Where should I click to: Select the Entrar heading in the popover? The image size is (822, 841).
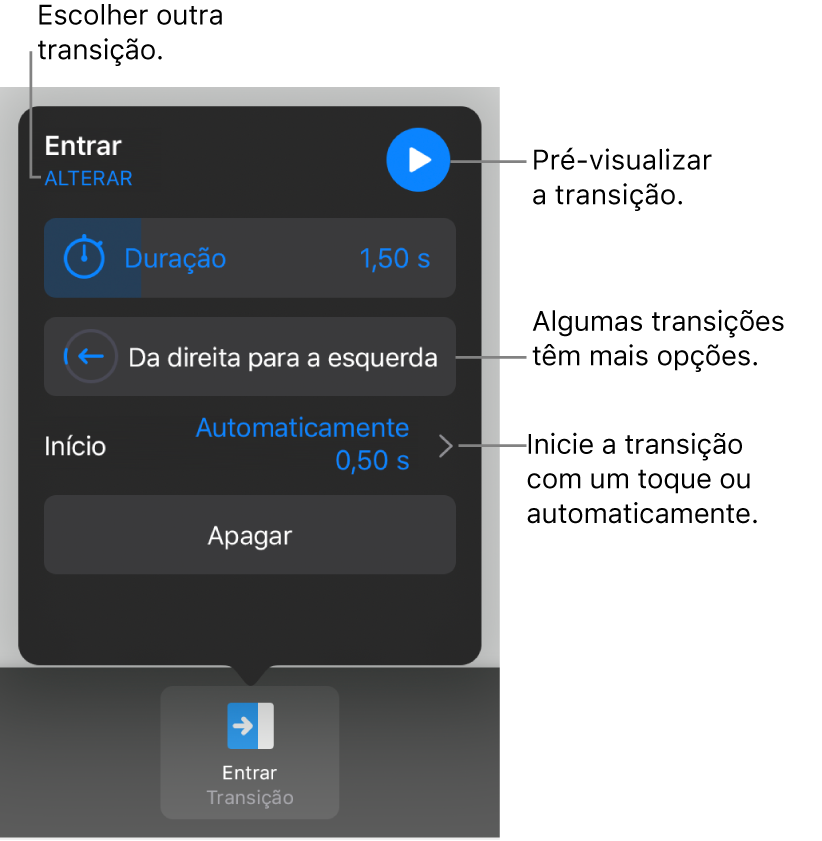[83, 146]
